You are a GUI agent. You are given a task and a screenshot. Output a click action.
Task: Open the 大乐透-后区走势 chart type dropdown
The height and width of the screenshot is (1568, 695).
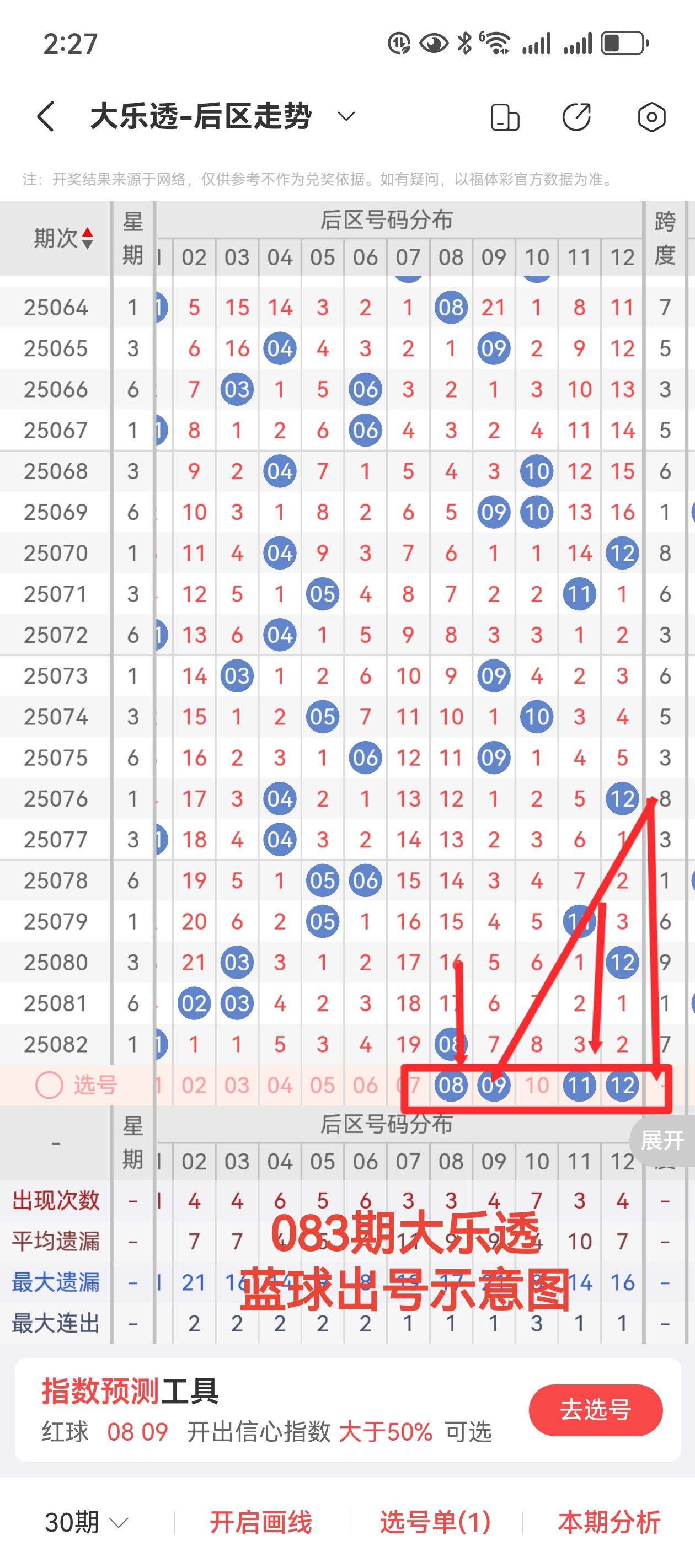coord(346,116)
